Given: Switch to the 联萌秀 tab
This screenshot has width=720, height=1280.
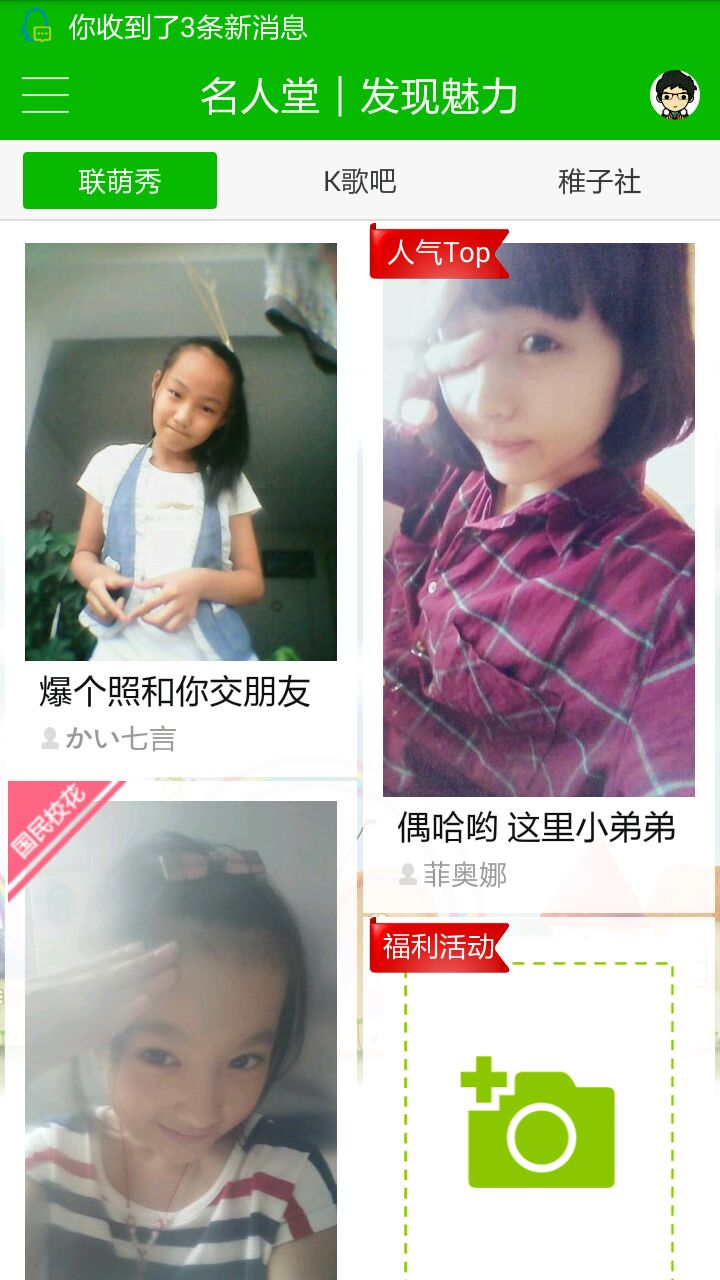Looking at the screenshot, I should pyautogui.click(x=120, y=181).
